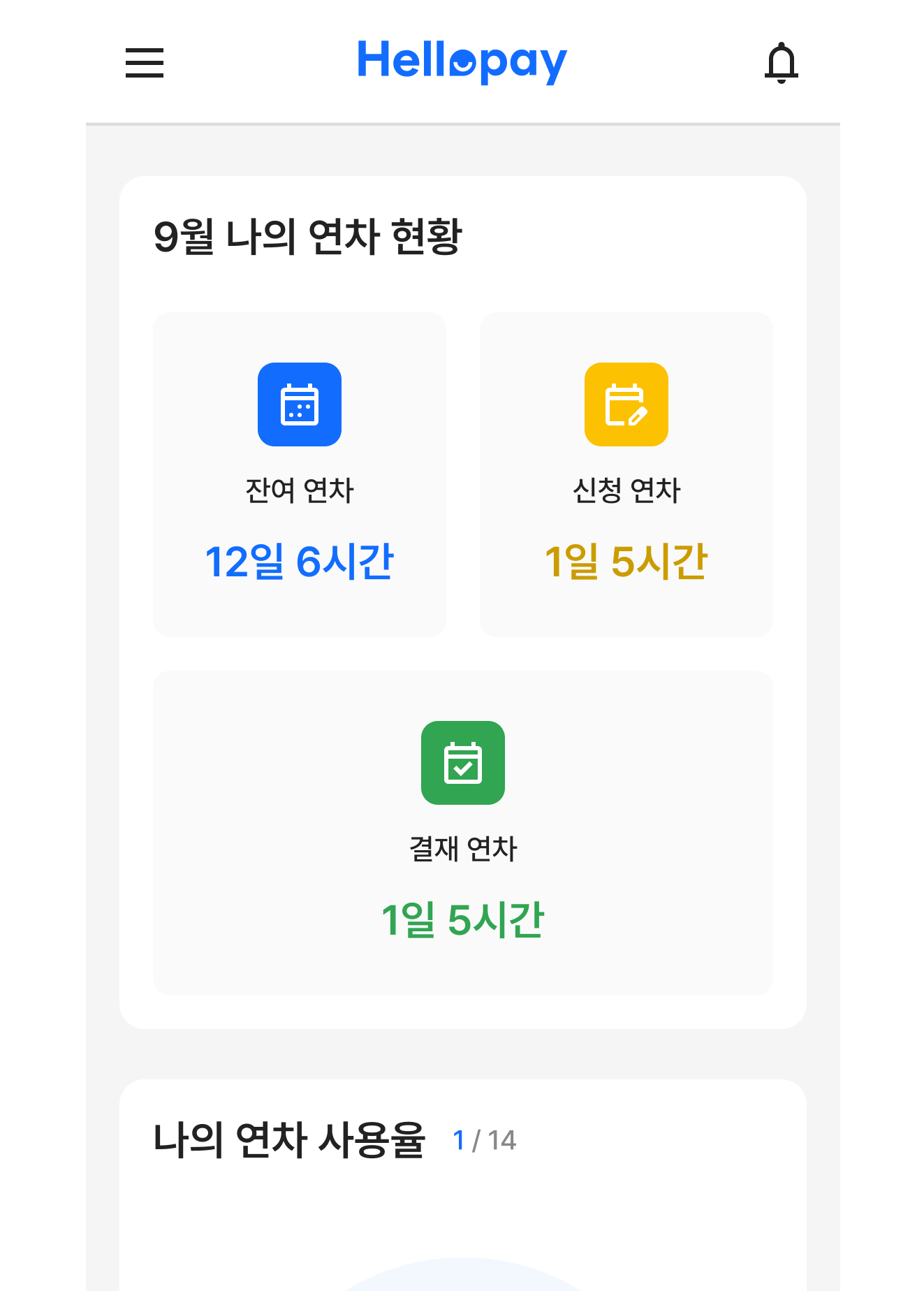Open the notifications bell
The height and width of the screenshot is (1291, 924).
click(781, 63)
